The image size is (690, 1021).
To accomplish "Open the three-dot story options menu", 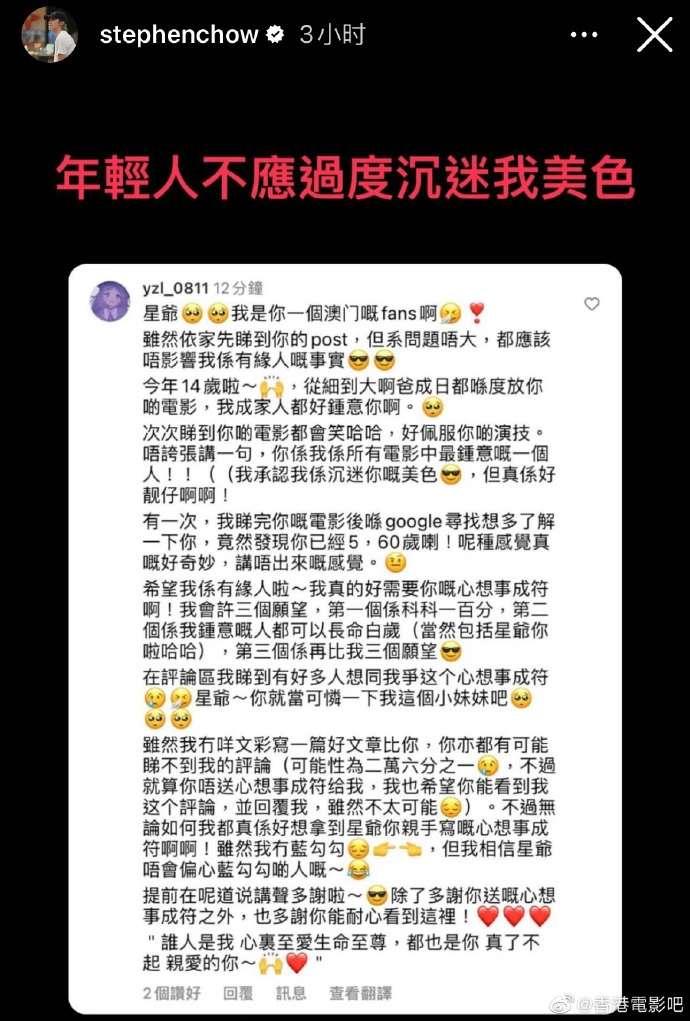I will click(x=584, y=35).
